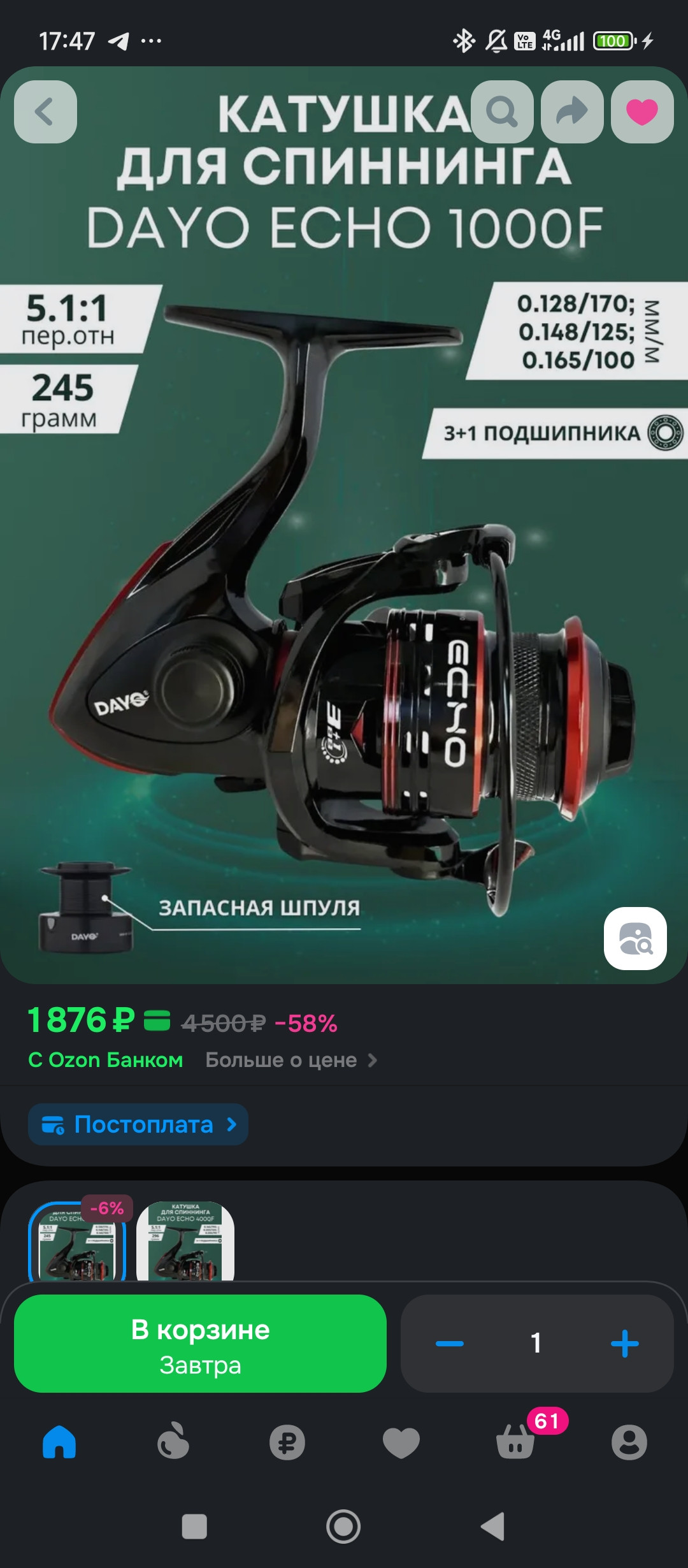Viewport: 688px width, 1568px height.
Task: Open search from the product header
Action: 502,112
